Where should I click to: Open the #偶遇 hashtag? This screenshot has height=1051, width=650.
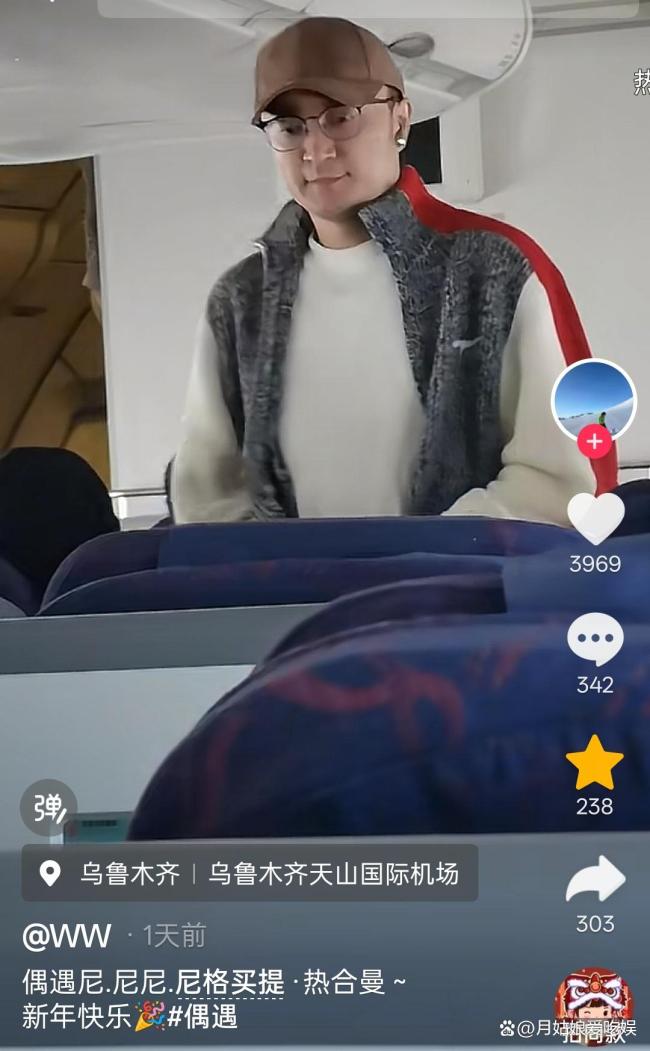click(x=203, y=1017)
